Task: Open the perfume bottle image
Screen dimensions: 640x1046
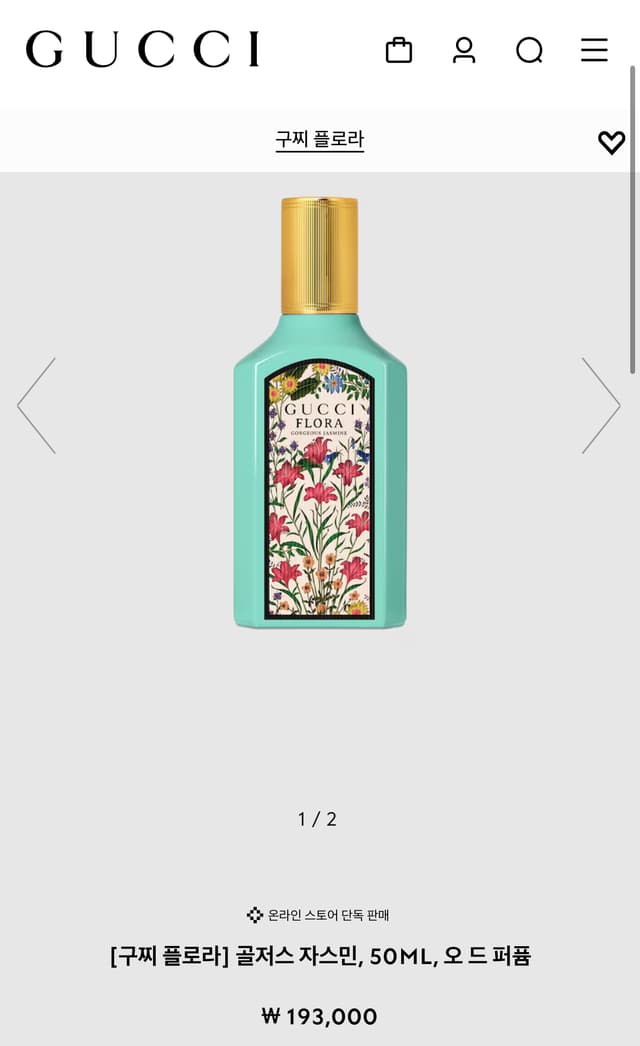Action: click(x=320, y=414)
